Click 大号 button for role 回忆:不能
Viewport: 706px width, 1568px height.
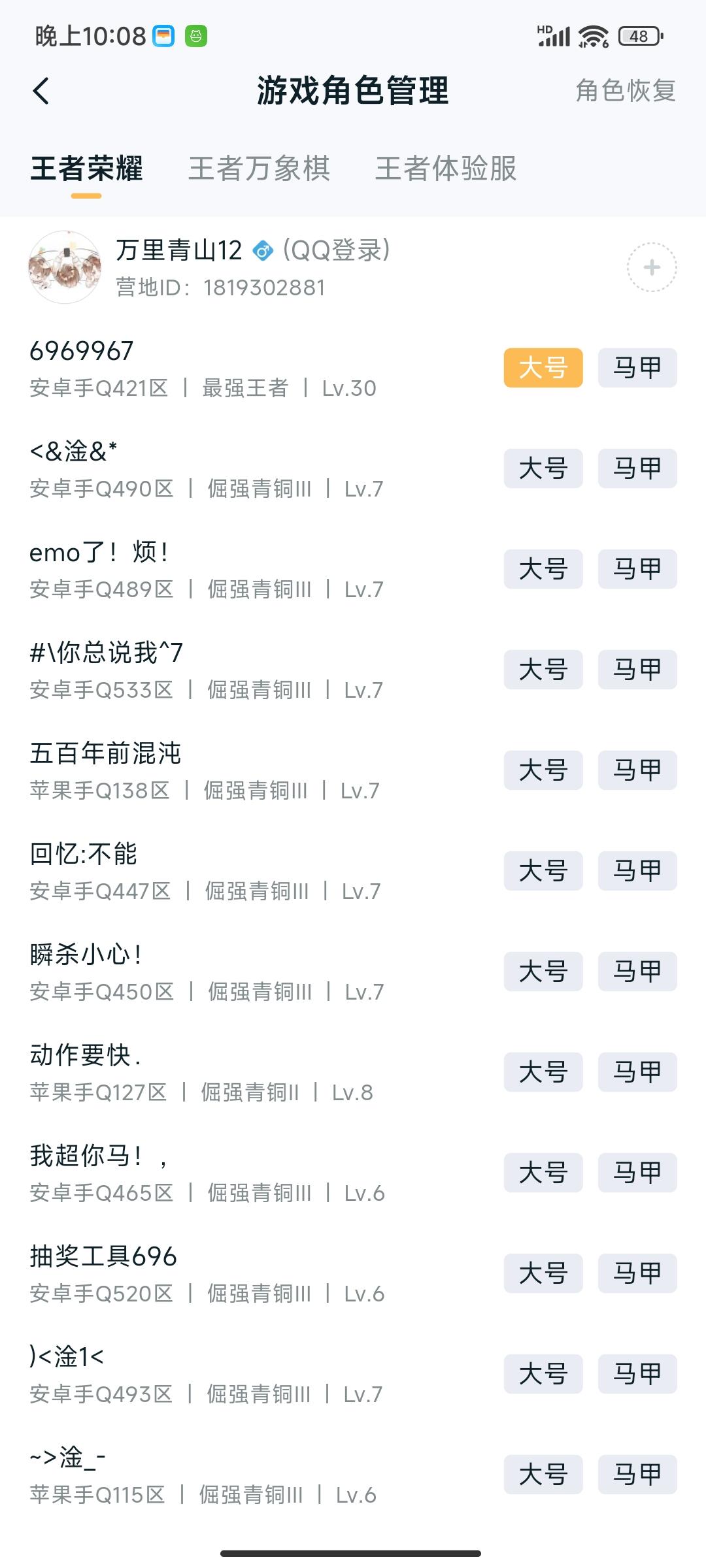tap(543, 871)
